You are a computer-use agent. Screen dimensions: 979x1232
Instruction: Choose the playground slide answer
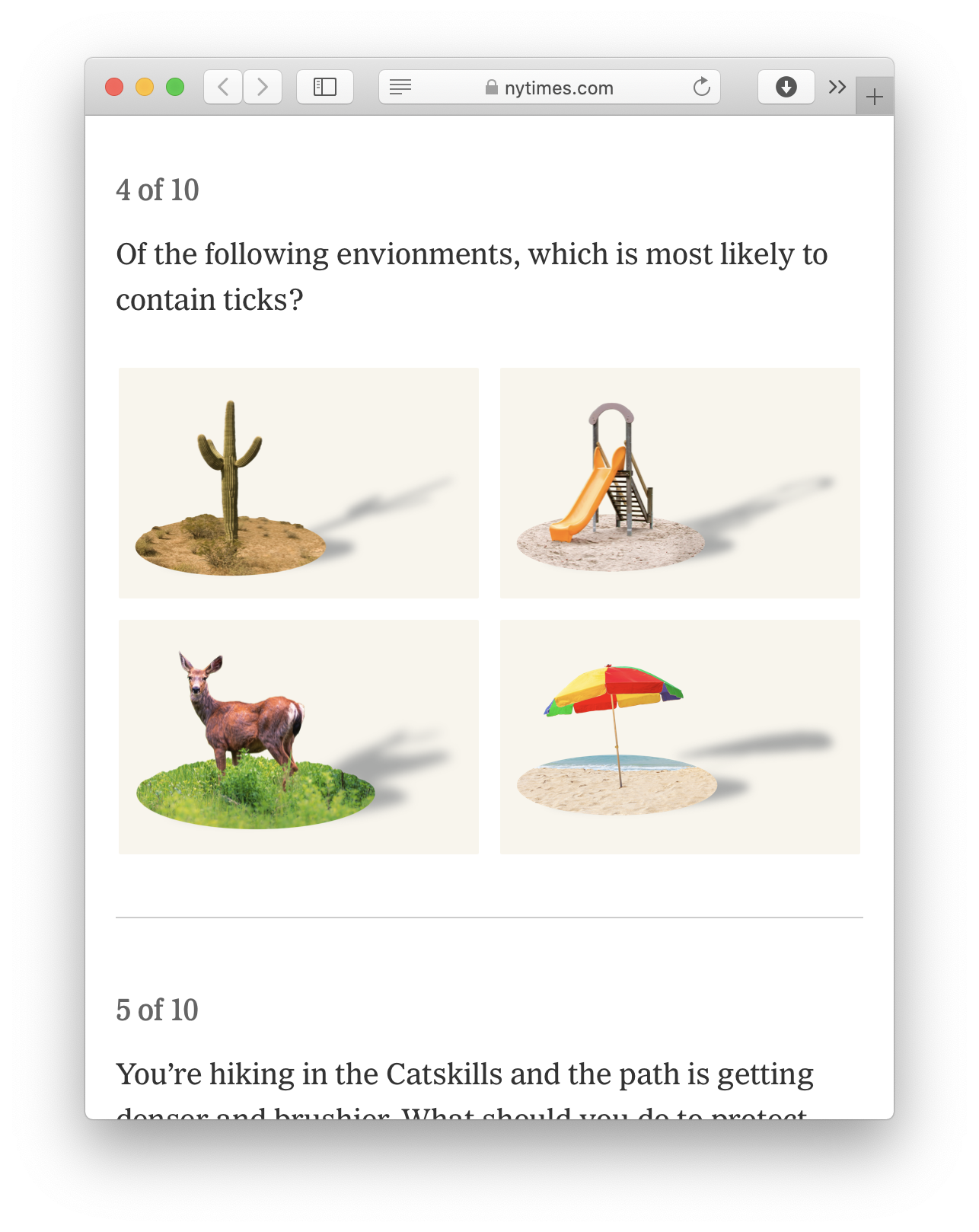tap(680, 483)
